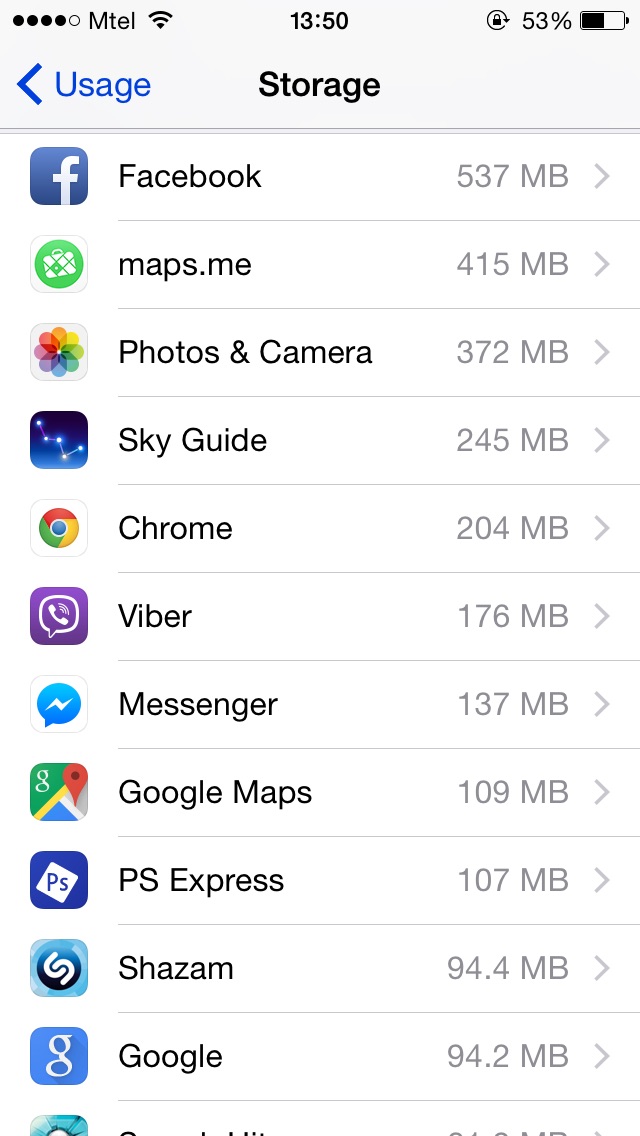Screen dimensions: 640x1136
Task: View Photos & Camera storage
Action: [320, 352]
